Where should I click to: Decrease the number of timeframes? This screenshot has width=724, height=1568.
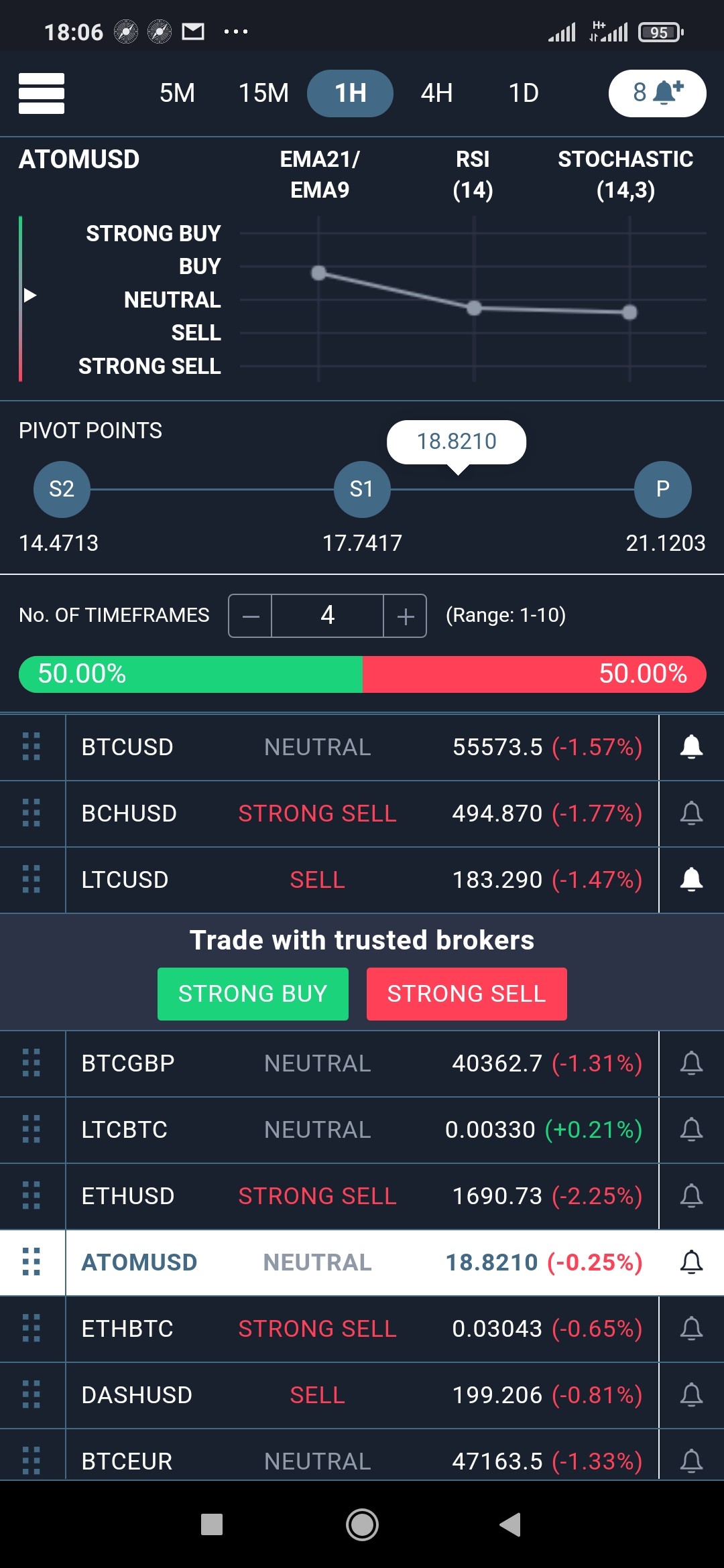pyautogui.click(x=251, y=616)
